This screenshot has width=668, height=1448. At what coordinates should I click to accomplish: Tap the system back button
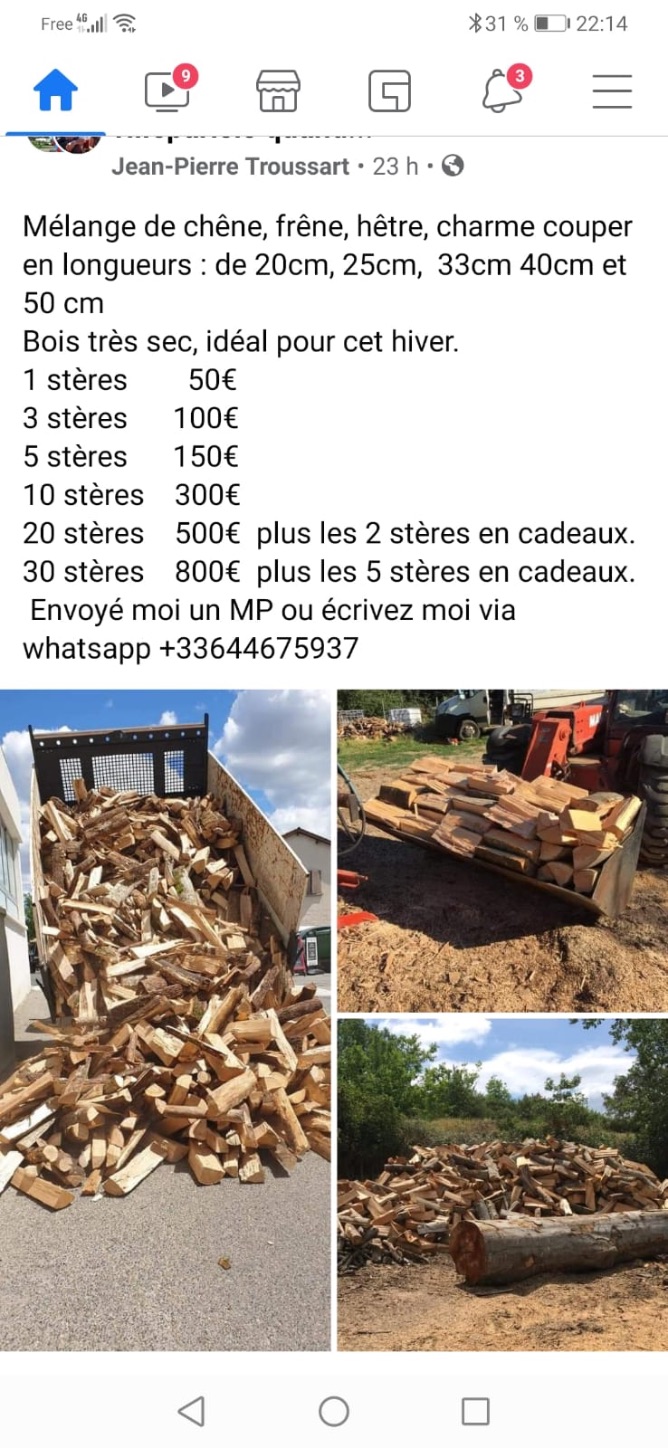coord(191,1411)
